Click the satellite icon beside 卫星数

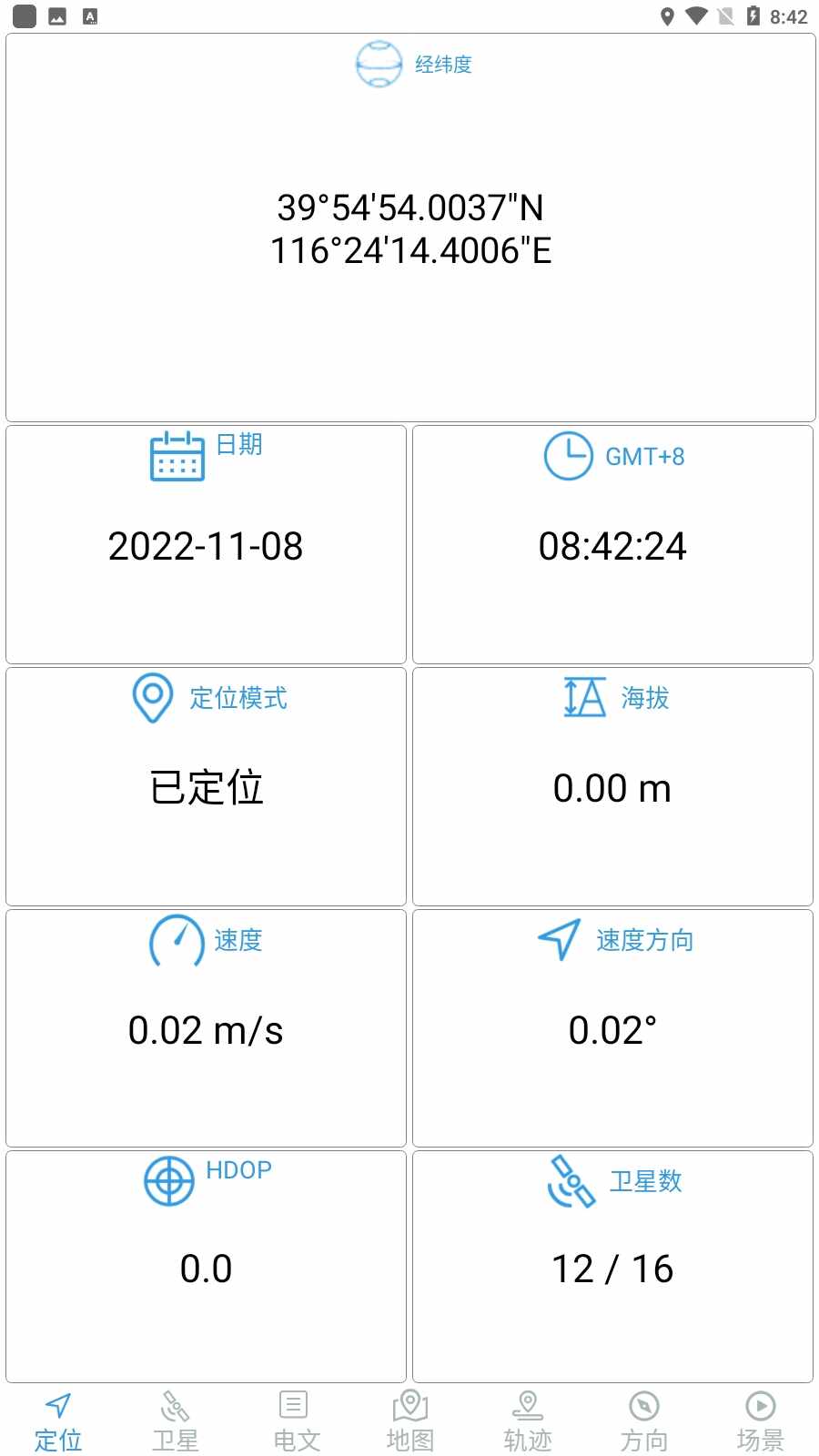point(569,1182)
